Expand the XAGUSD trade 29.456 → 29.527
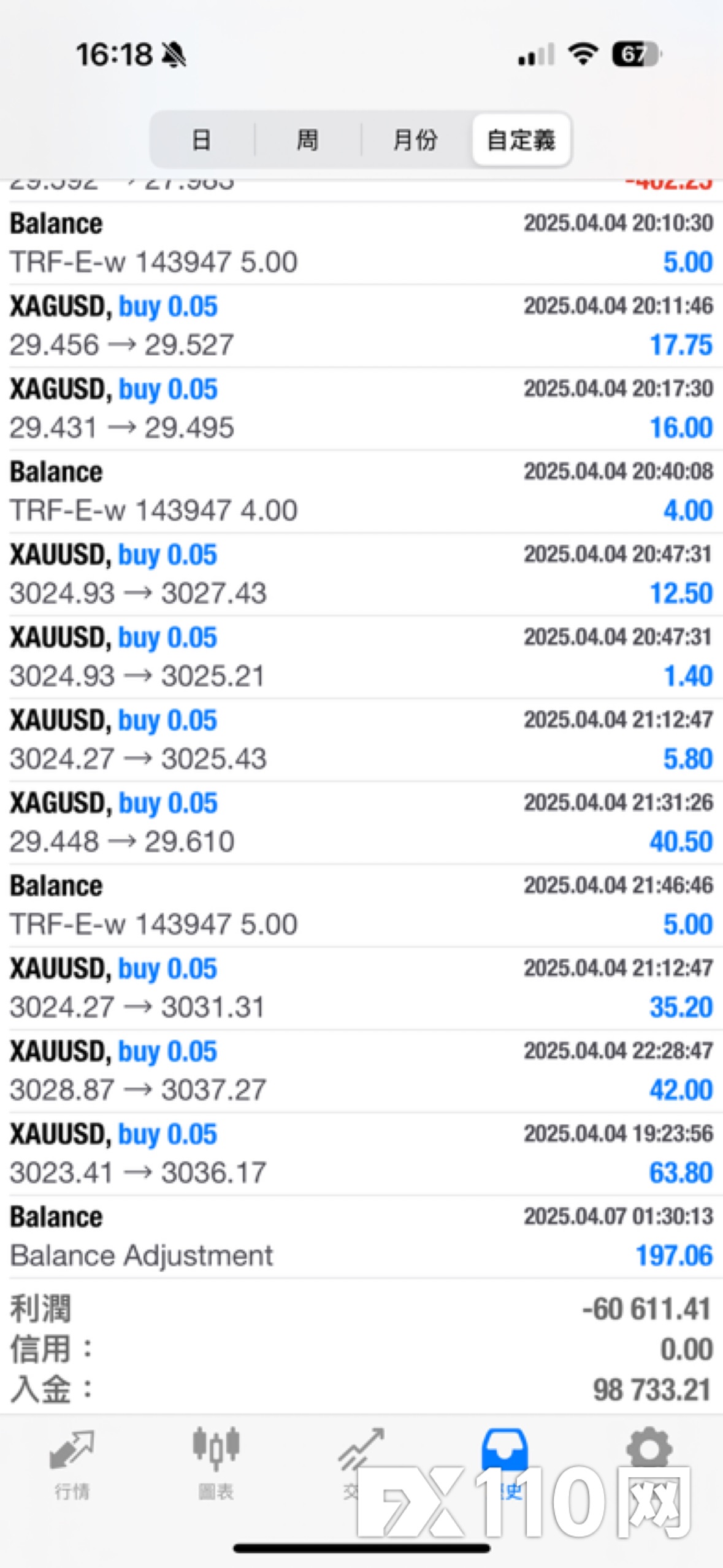The image size is (723, 1568). click(361, 326)
